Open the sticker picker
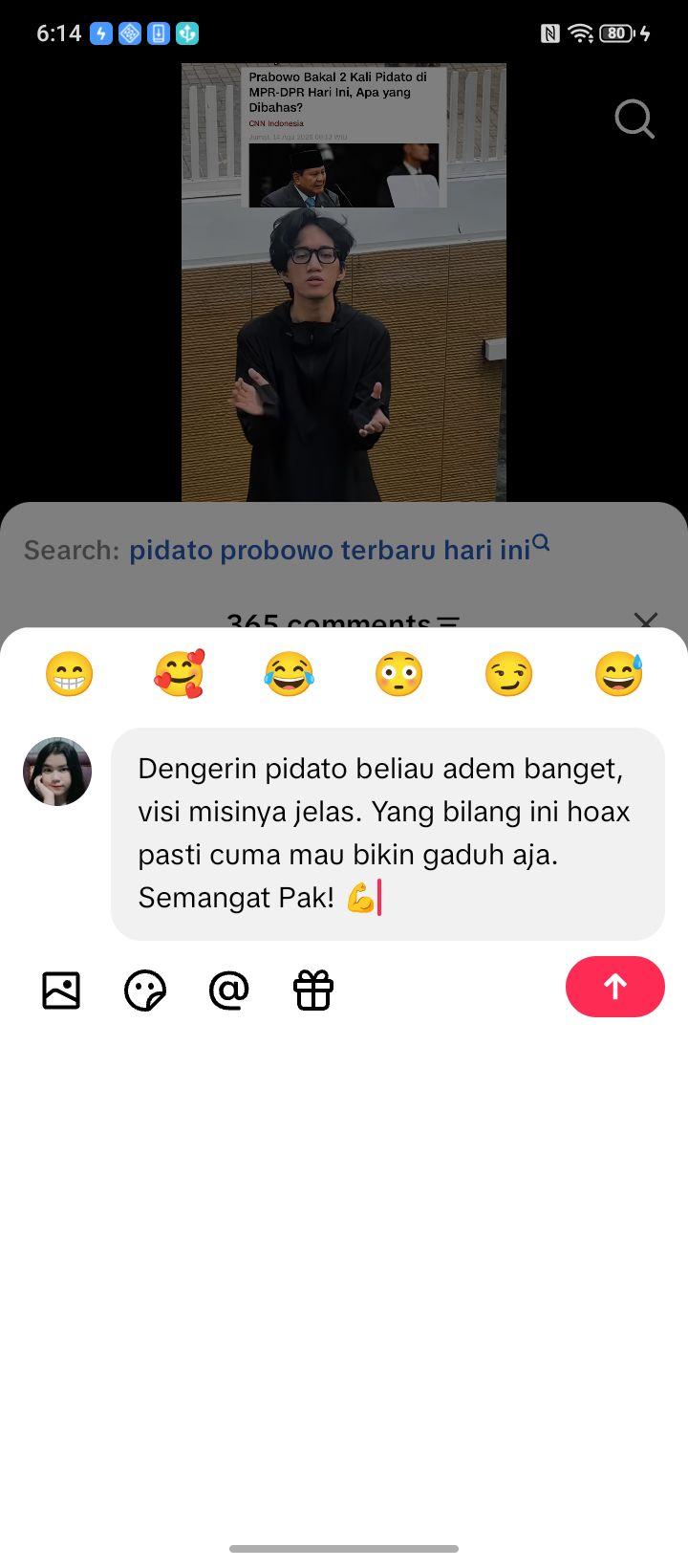 tap(145, 991)
